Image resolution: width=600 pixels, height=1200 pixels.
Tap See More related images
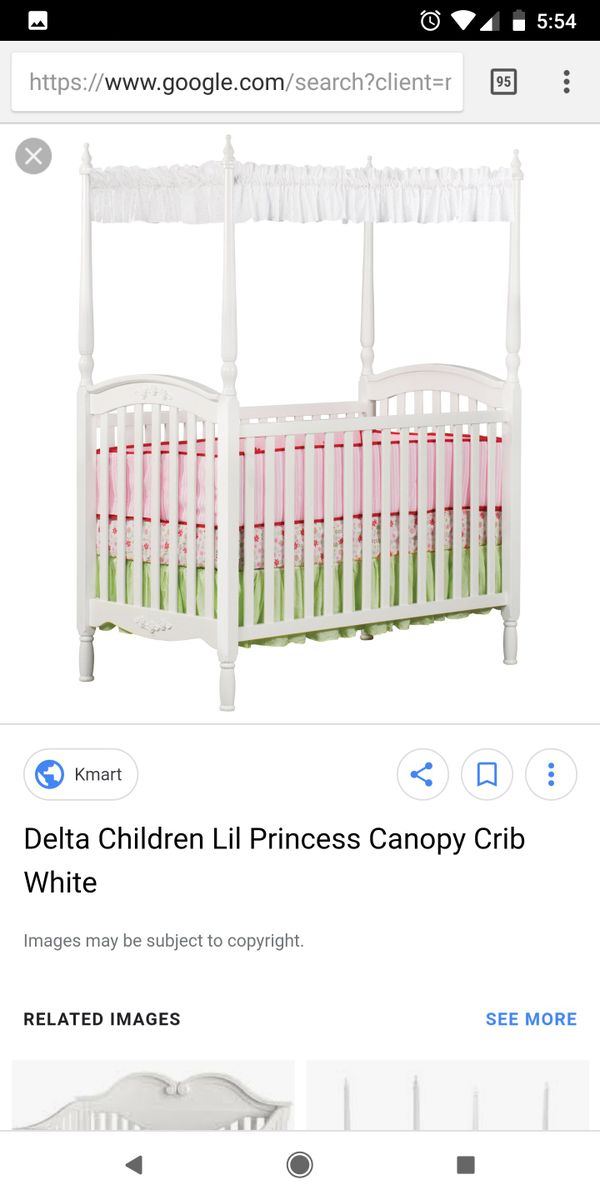click(x=531, y=1019)
